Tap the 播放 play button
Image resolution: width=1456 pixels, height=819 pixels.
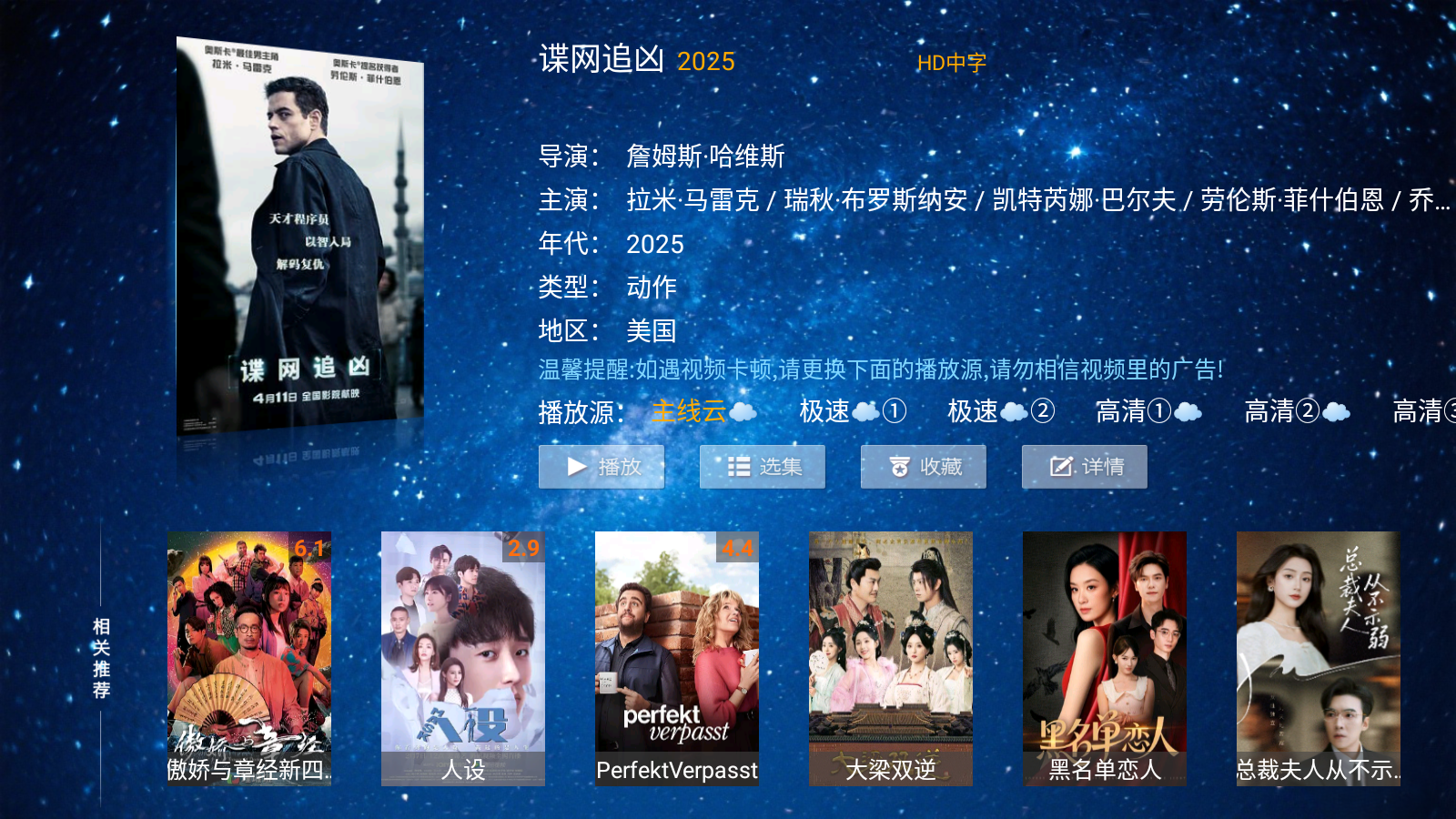602,467
